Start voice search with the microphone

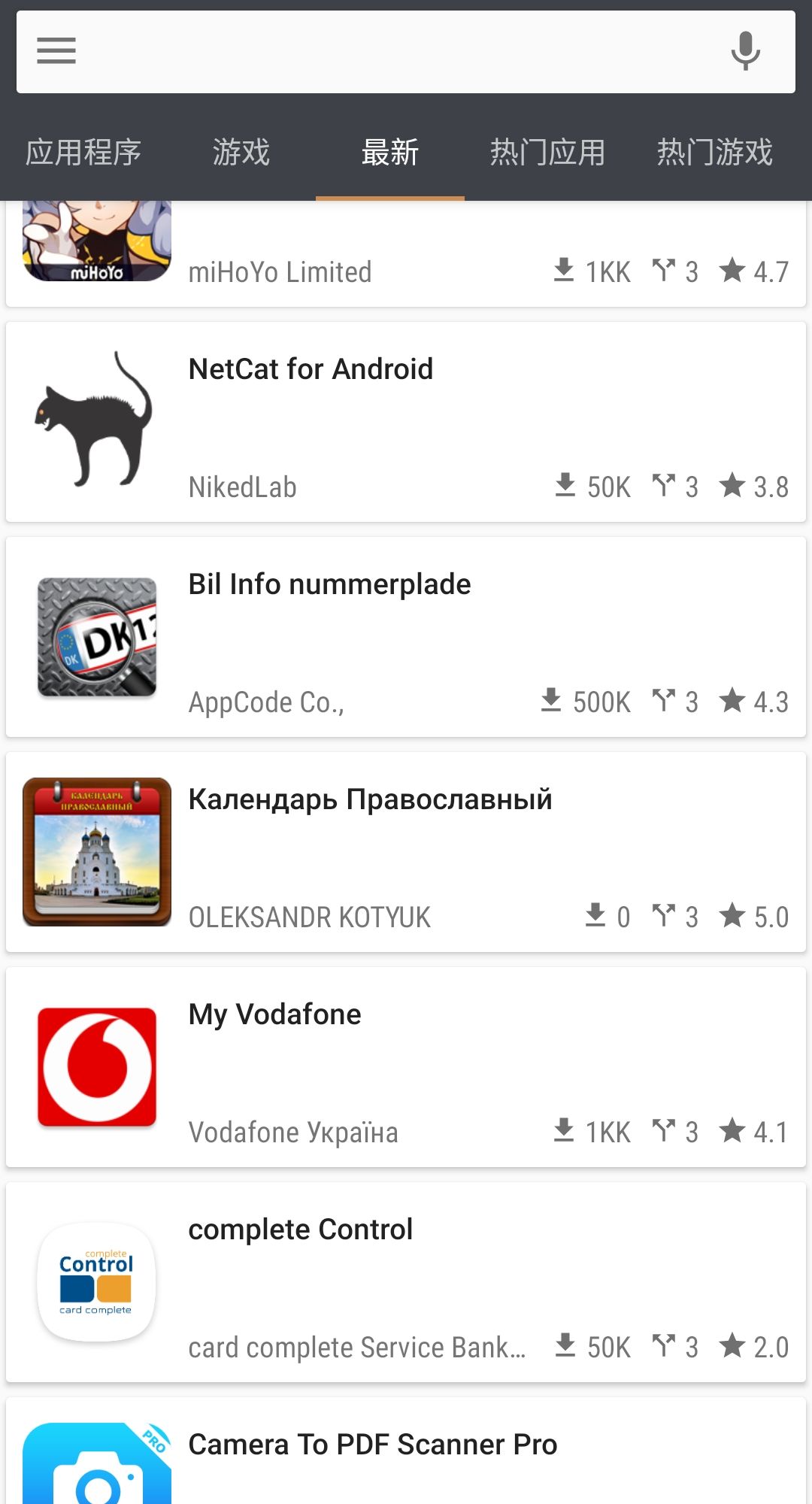745,51
